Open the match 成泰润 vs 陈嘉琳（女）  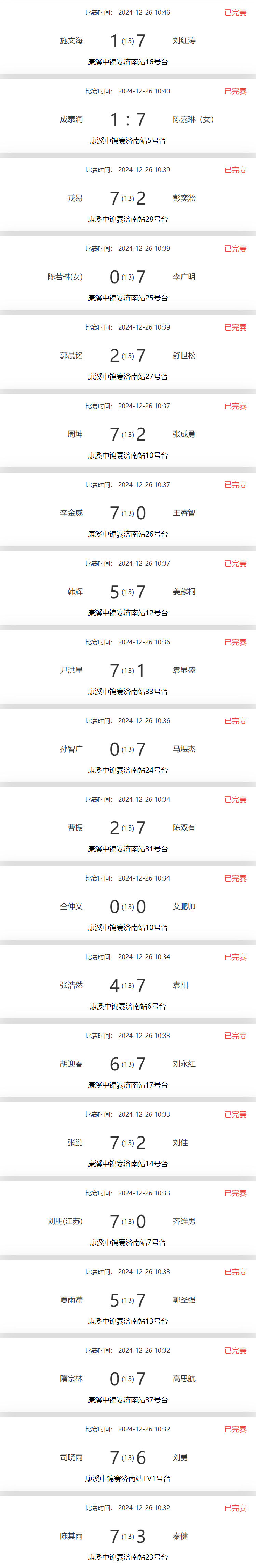coord(128,119)
